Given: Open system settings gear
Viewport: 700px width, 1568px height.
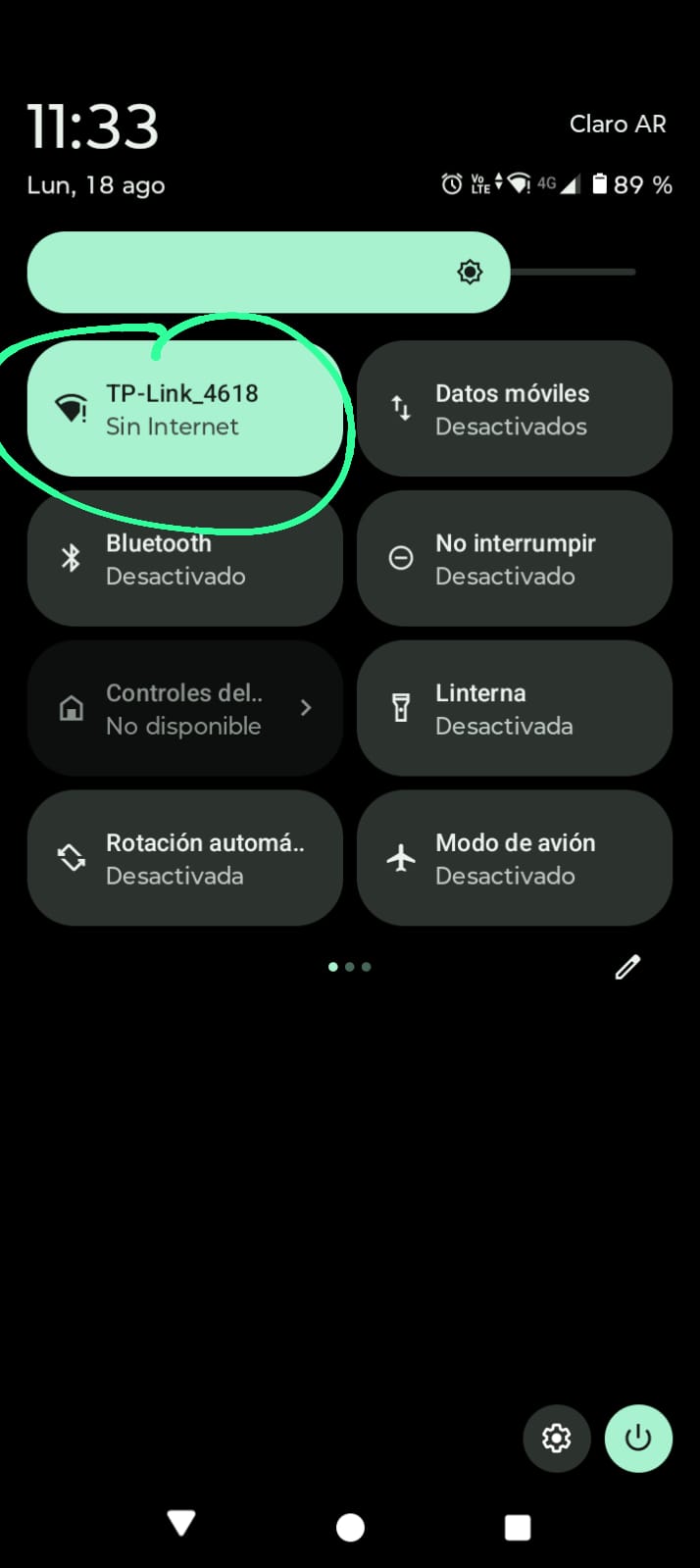Looking at the screenshot, I should tap(557, 1439).
